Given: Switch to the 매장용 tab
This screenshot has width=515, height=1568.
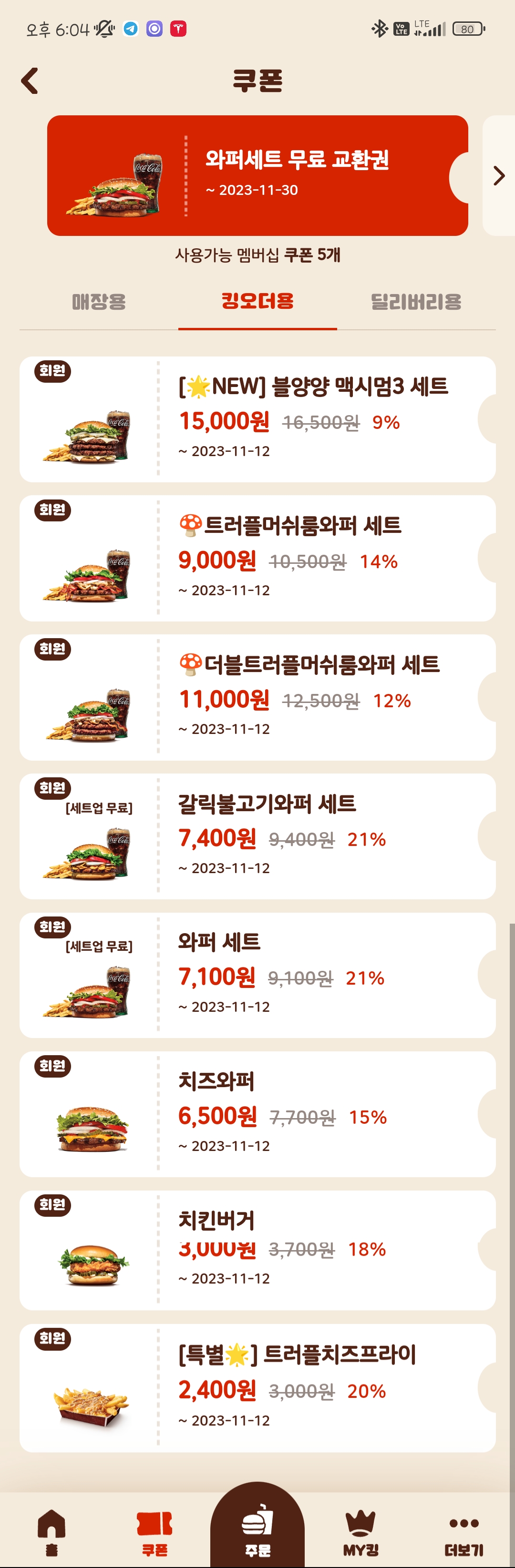Looking at the screenshot, I should click(99, 302).
